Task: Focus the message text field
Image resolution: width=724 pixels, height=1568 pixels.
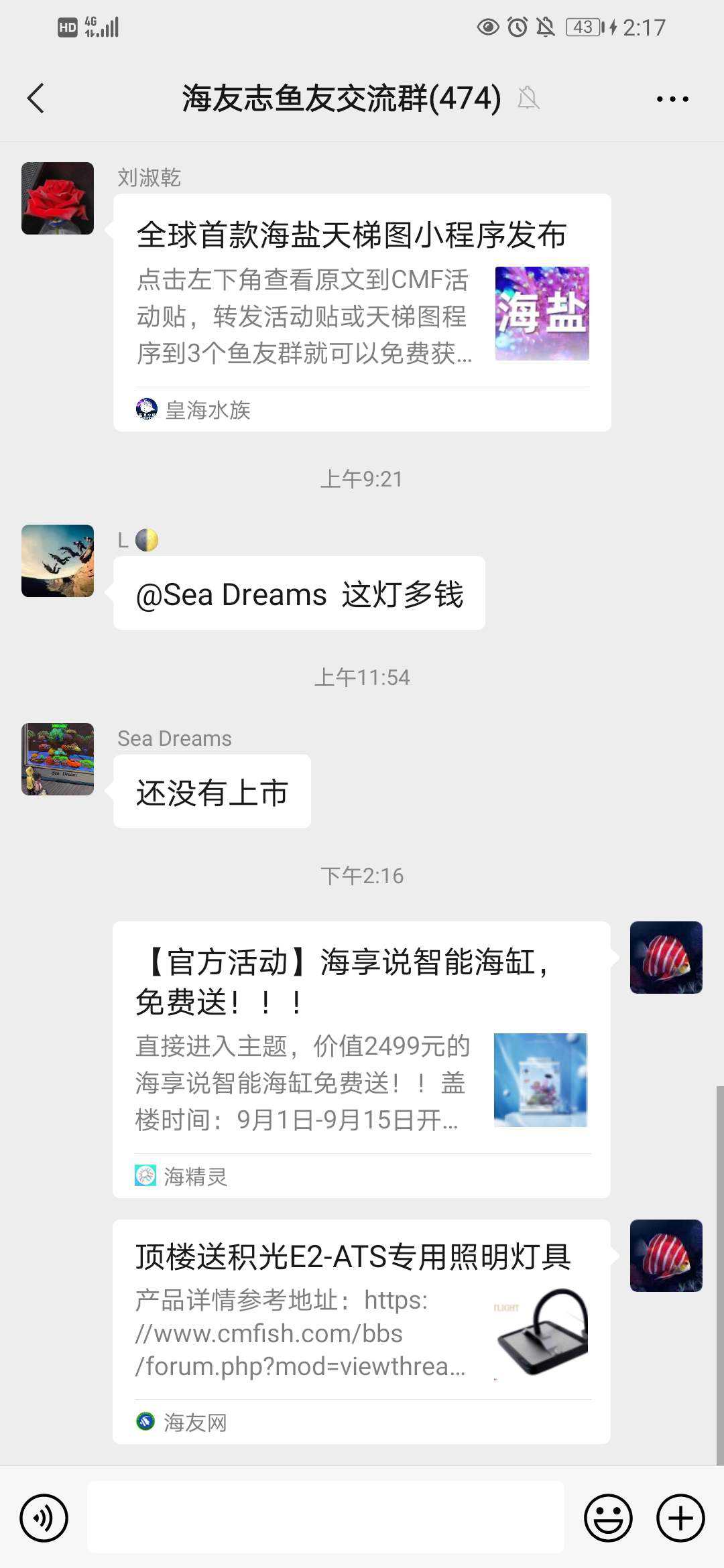Action: point(326,1518)
